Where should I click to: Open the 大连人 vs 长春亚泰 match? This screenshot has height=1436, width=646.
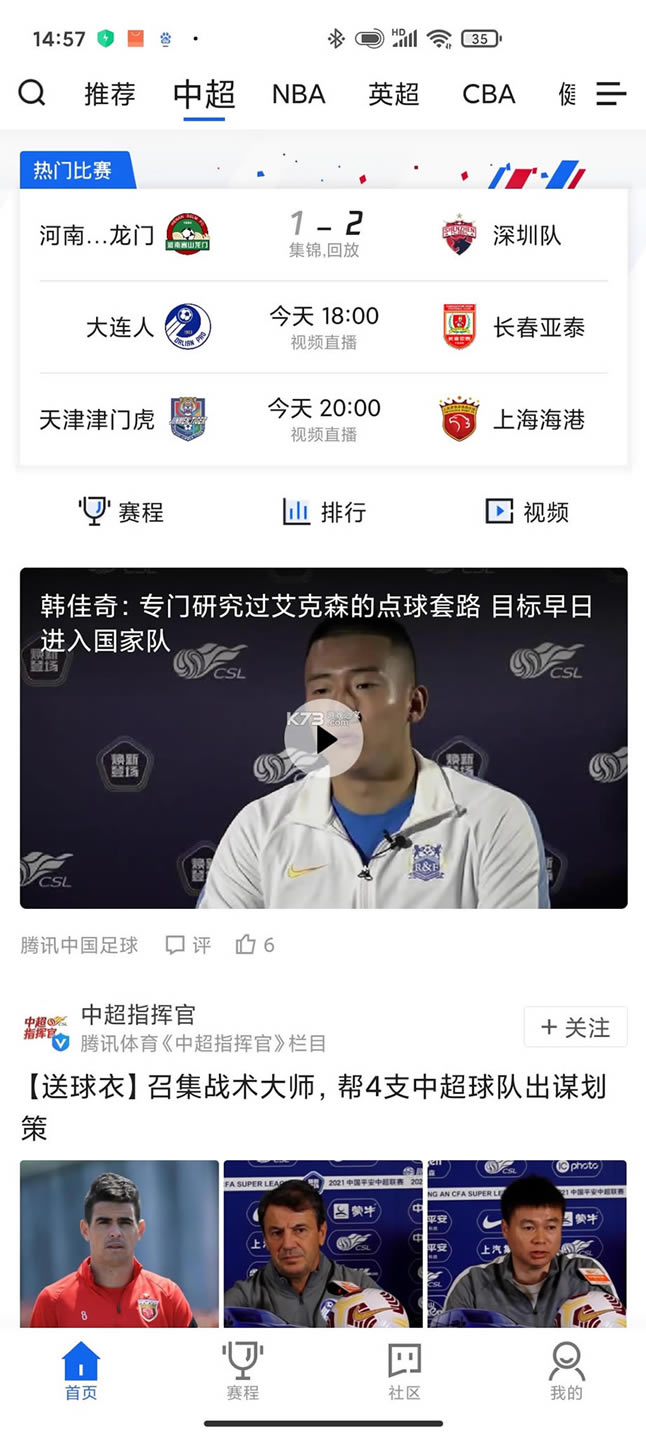tap(324, 327)
